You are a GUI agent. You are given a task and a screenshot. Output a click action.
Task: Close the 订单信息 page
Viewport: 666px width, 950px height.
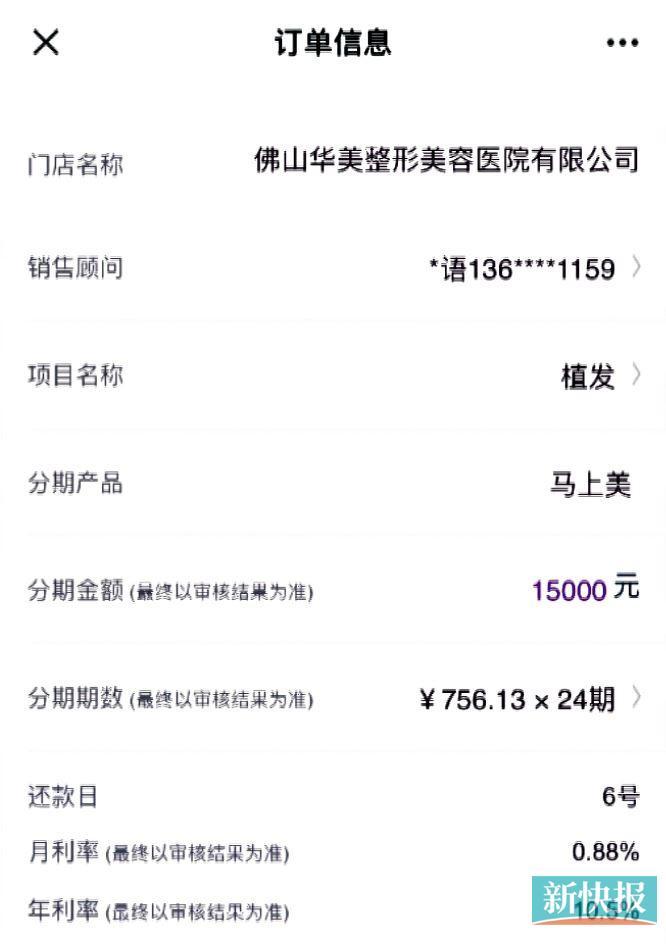point(46,43)
